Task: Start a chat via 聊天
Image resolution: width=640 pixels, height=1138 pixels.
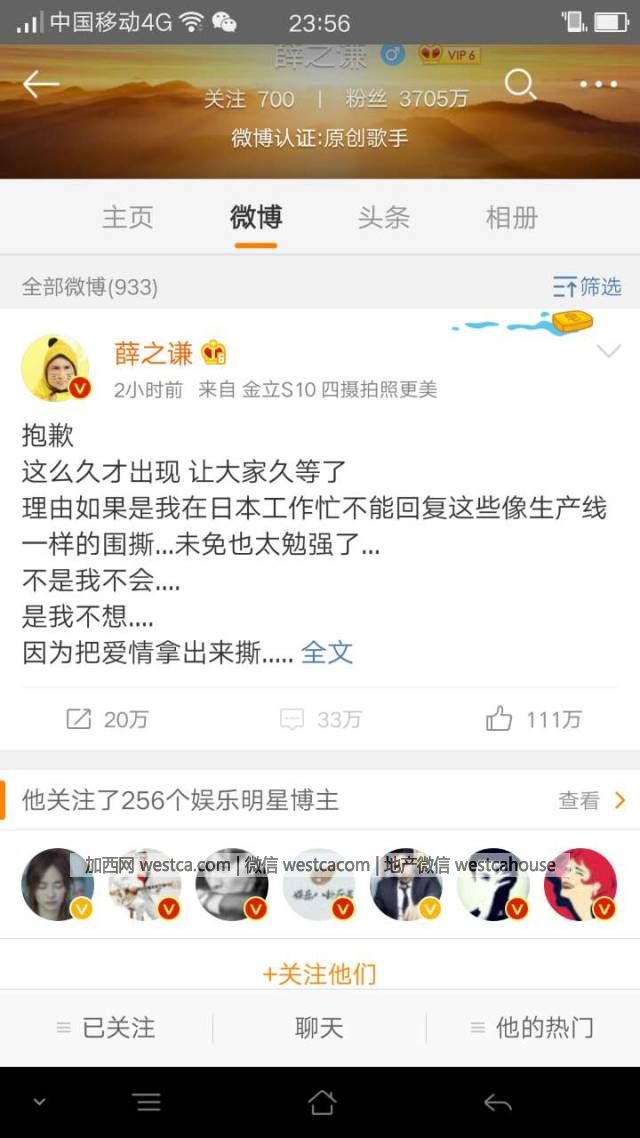Action: (319, 1027)
